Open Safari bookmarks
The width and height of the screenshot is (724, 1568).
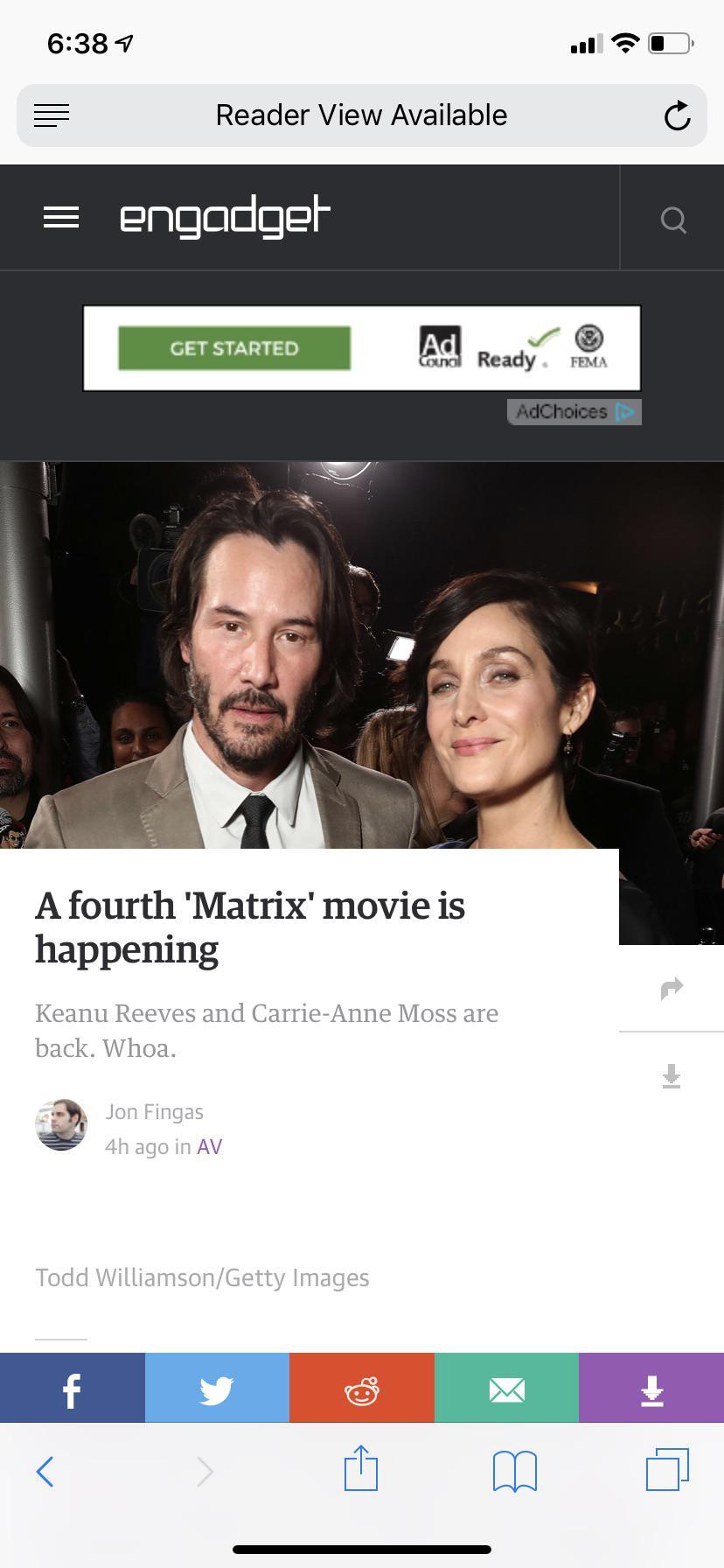(514, 1471)
